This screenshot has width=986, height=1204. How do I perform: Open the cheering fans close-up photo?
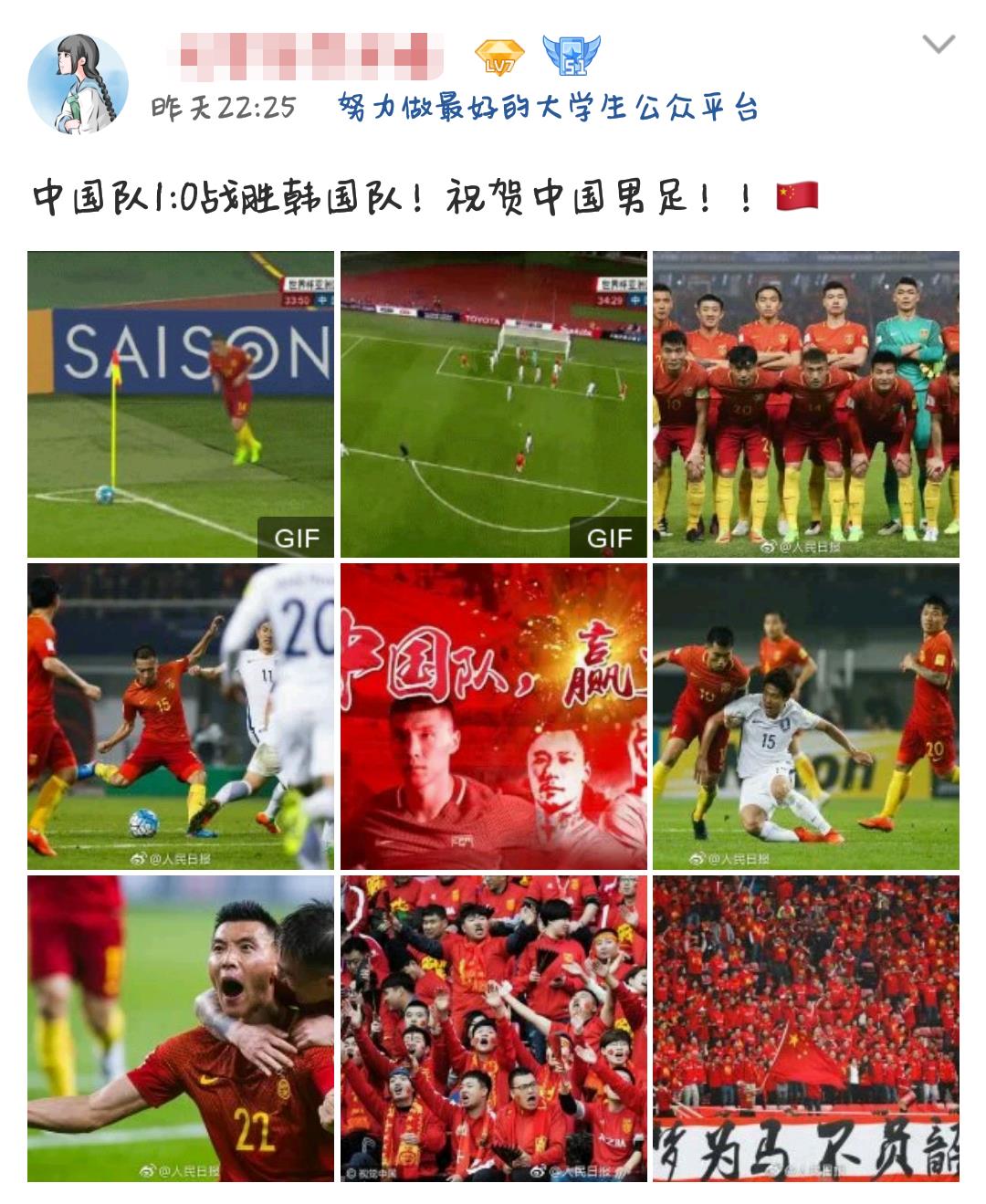click(493, 1028)
